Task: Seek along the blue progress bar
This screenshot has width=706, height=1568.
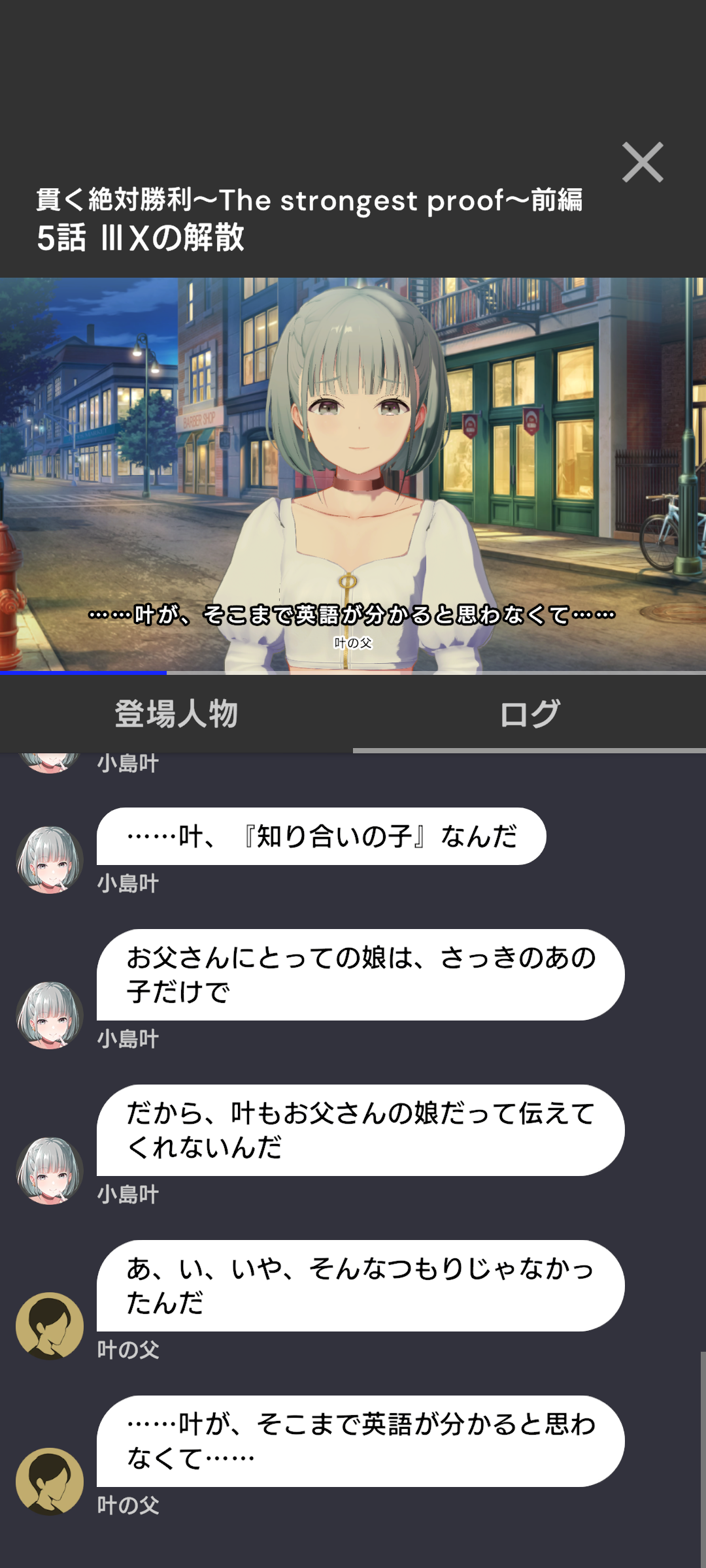Action: 353,672
